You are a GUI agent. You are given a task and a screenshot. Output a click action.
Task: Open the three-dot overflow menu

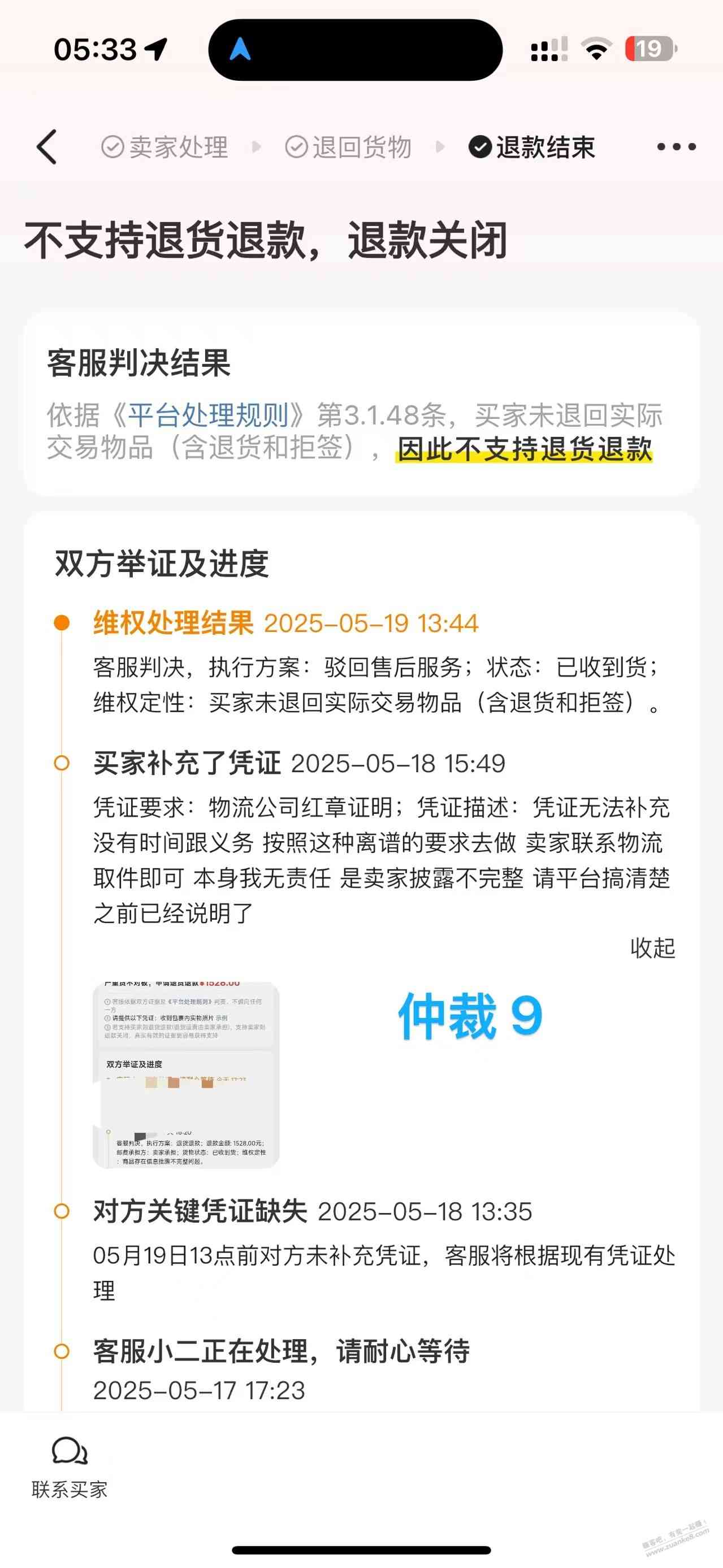[x=676, y=147]
